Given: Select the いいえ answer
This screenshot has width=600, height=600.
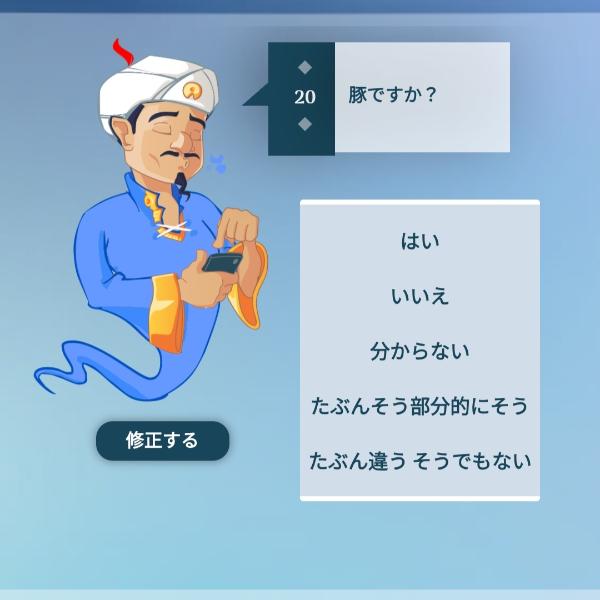Looking at the screenshot, I should (x=420, y=296).
